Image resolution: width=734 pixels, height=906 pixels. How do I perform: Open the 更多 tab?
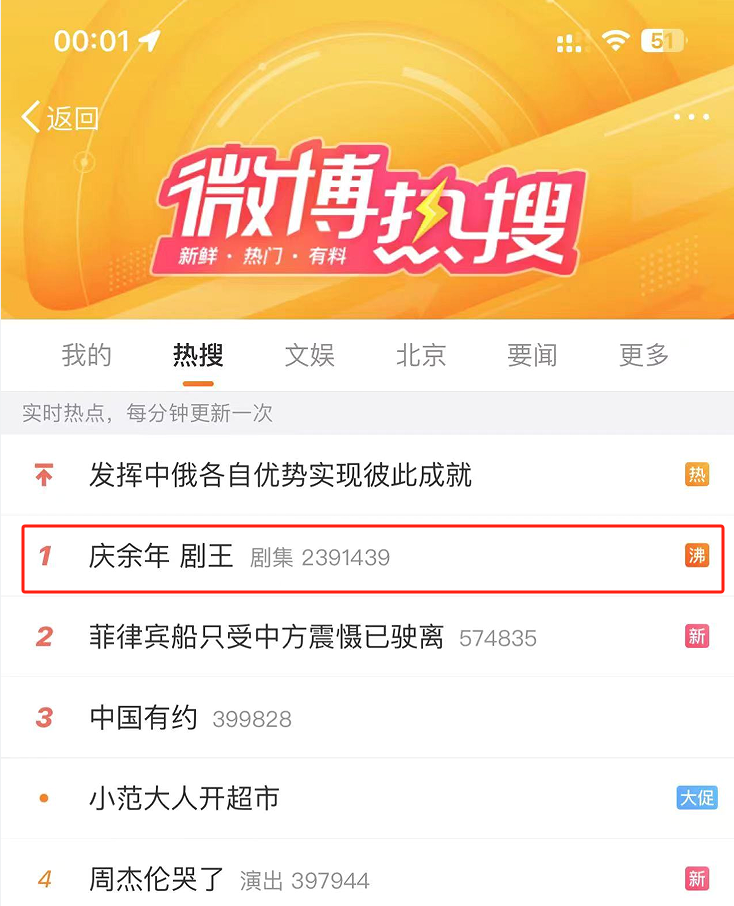tap(644, 355)
